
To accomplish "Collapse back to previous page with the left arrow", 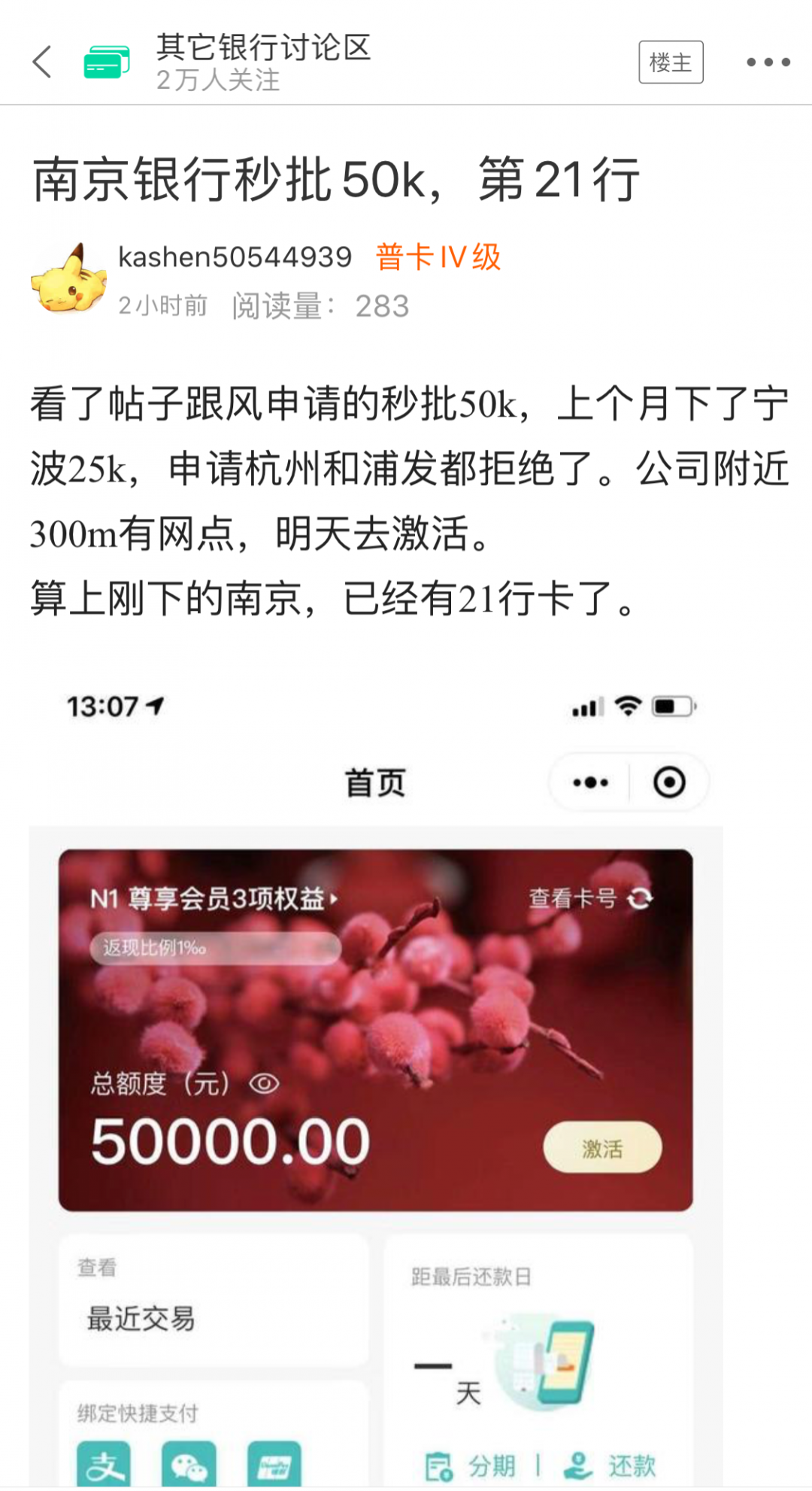I will pos(40,63).
